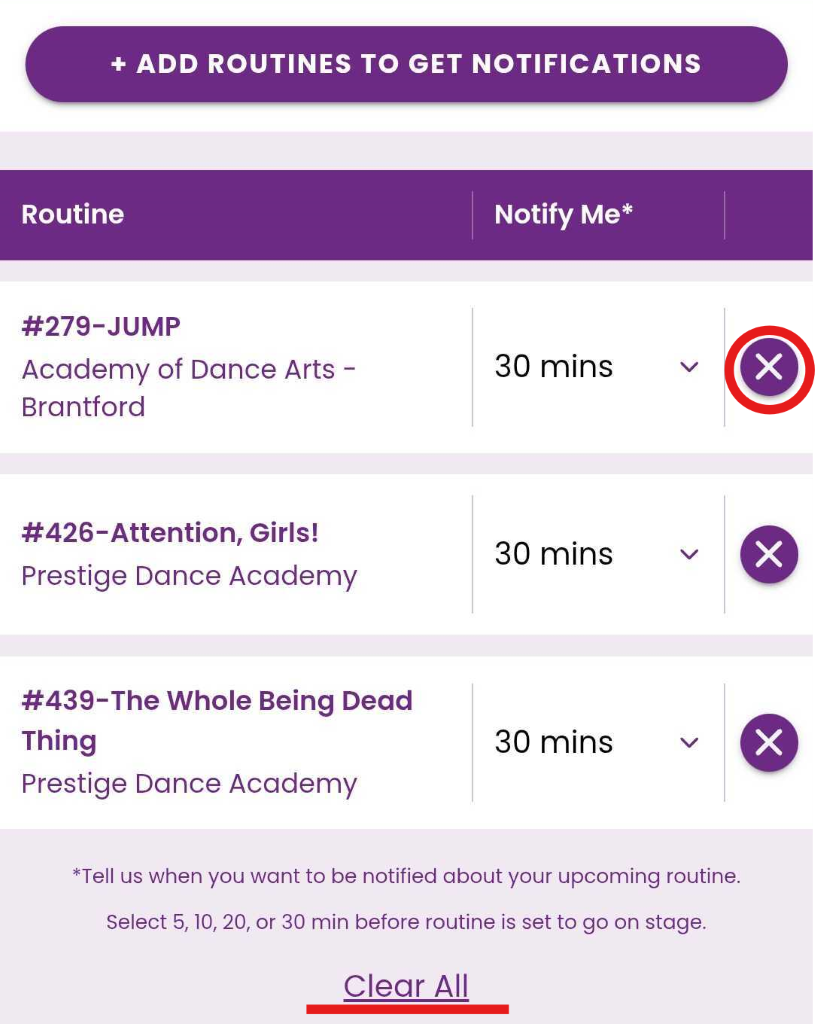This screenshot has height=1024, width=815.
Task: Click the X icon for #426-Attention, Girls!
Action: (768, 554)
